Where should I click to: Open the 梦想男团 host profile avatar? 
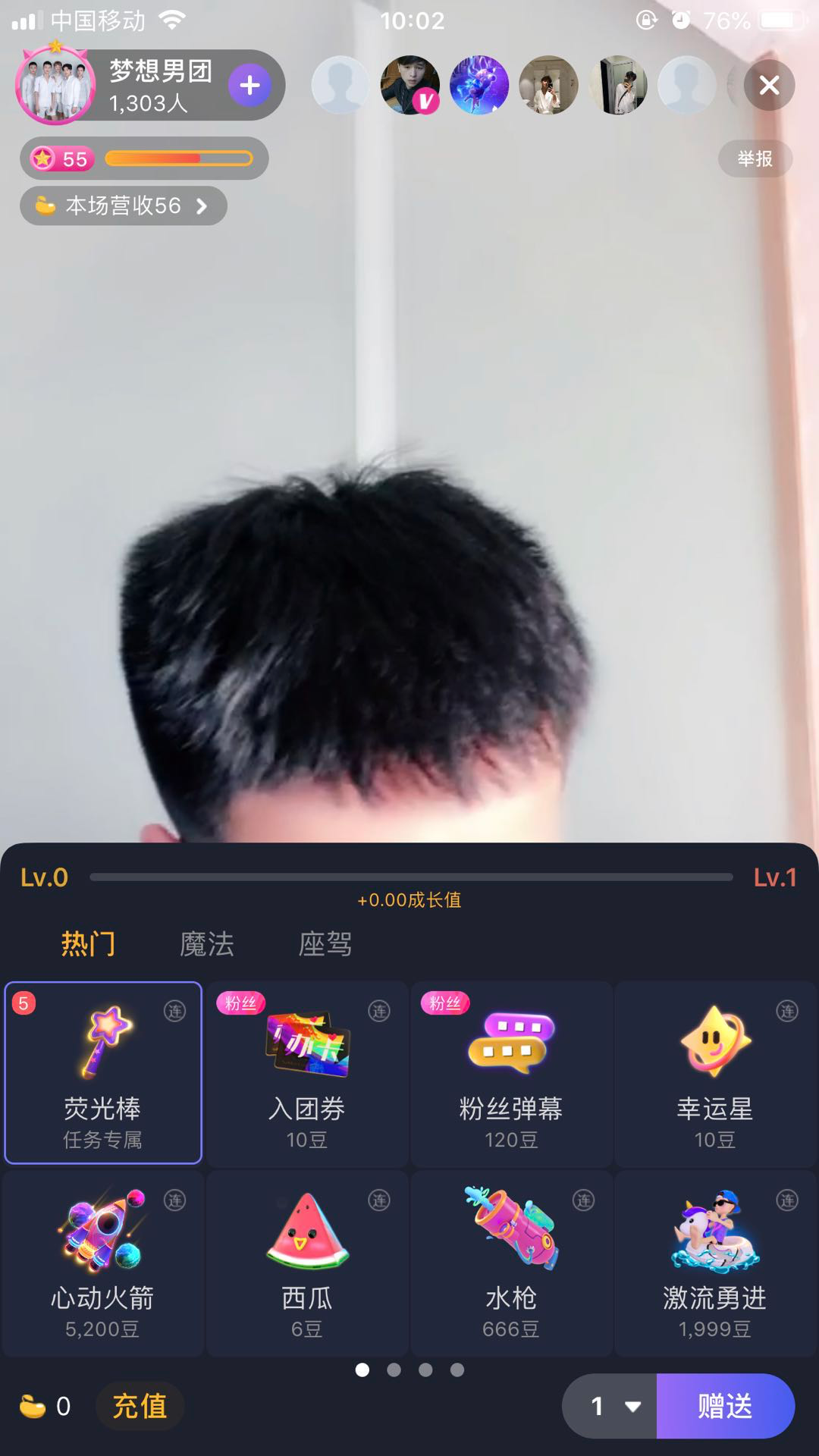[55, 85]
